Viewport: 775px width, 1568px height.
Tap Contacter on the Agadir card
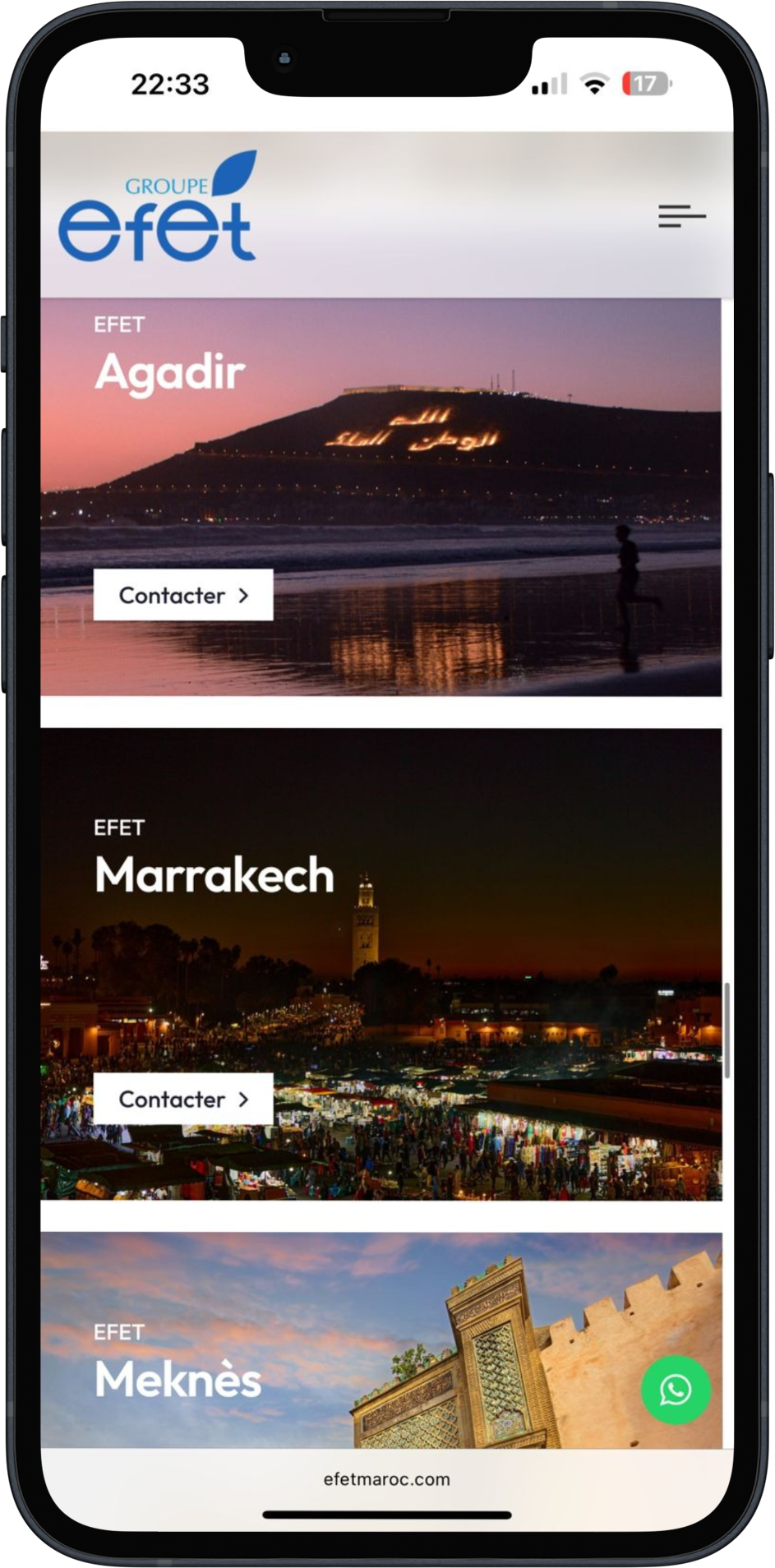pyautogui.click(x=183, y=595)
